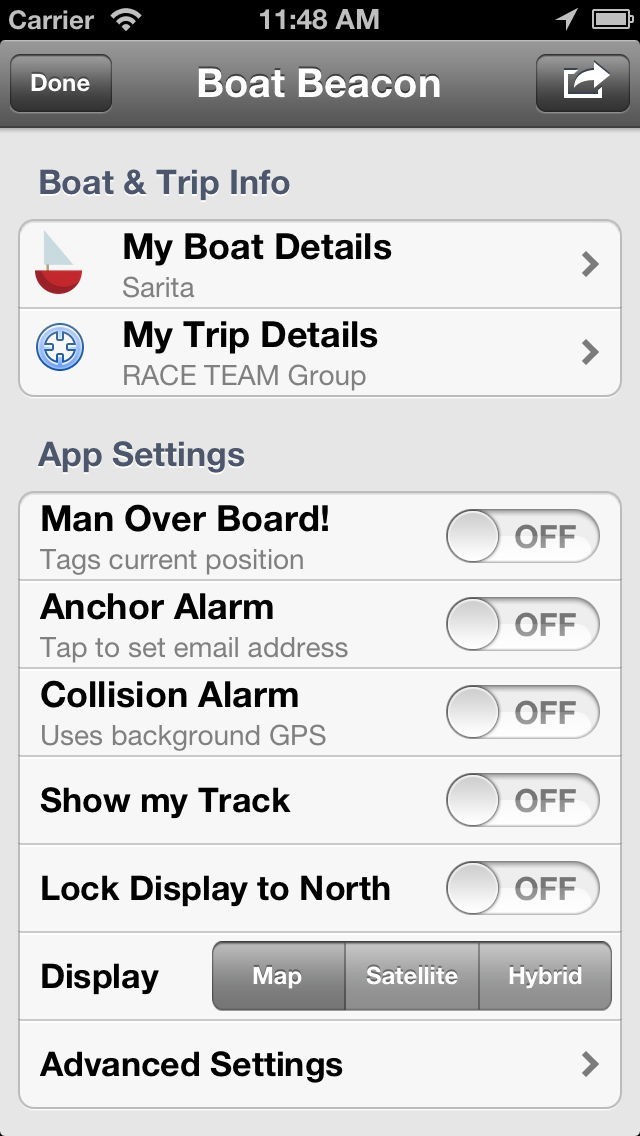Viewport: 640px width, 1136px height.
Task: Tap the Done button
Action: [x=61, y=83]
